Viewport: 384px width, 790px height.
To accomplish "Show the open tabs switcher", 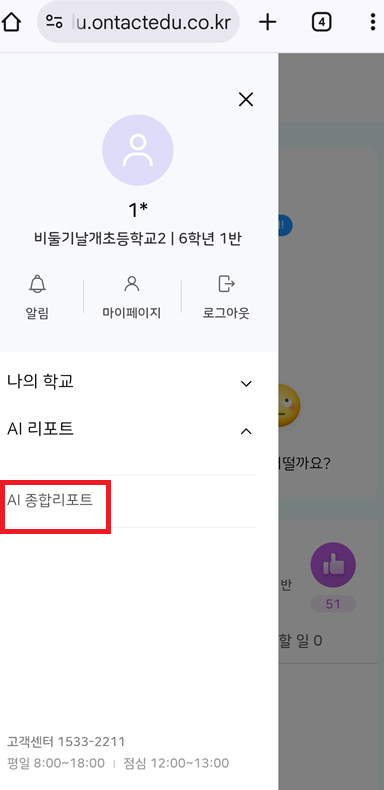I will 322,22.
